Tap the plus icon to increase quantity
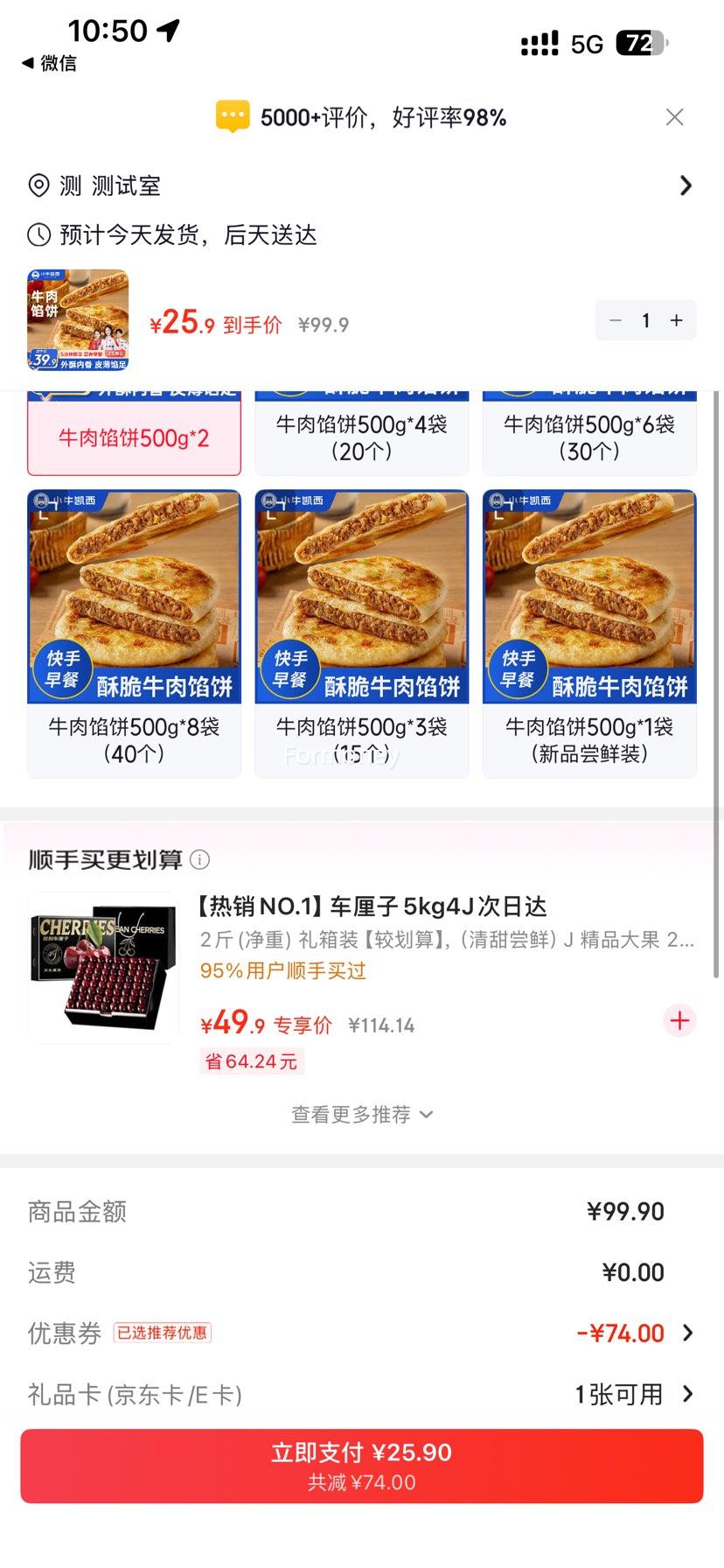 pos(676,320)
